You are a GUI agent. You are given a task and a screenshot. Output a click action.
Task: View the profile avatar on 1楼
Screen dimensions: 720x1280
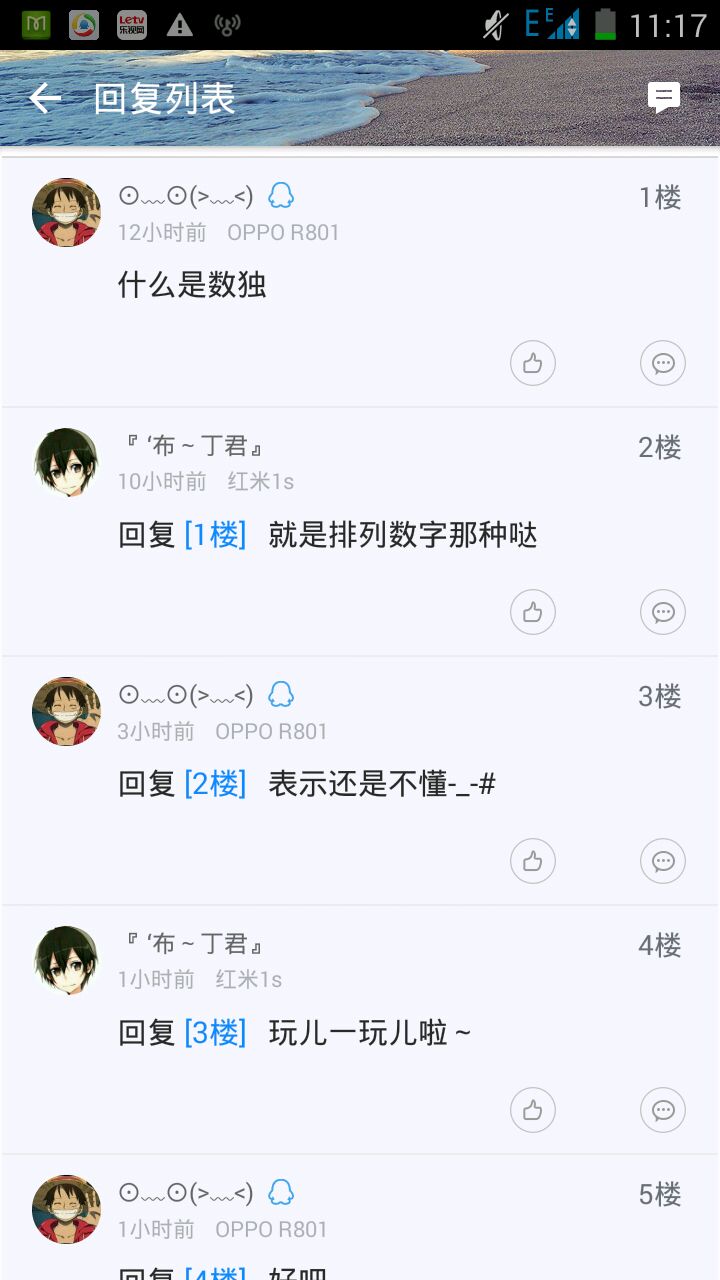67,213
